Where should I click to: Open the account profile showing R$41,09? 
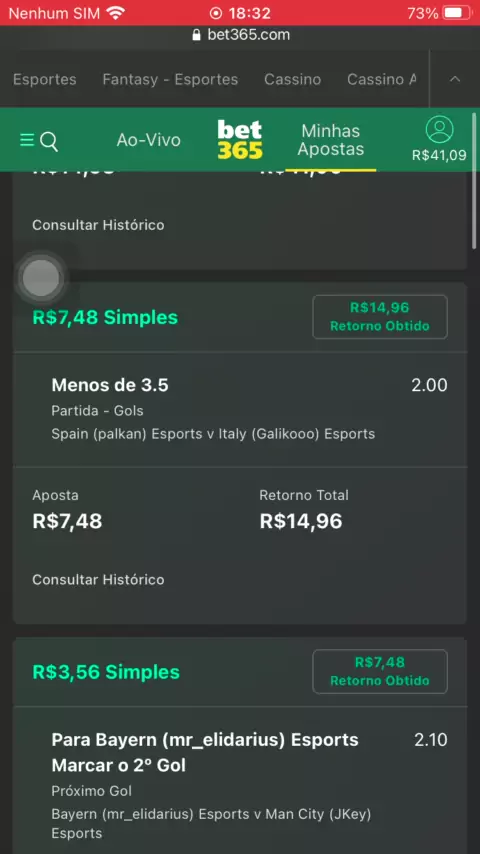(439, 139)
